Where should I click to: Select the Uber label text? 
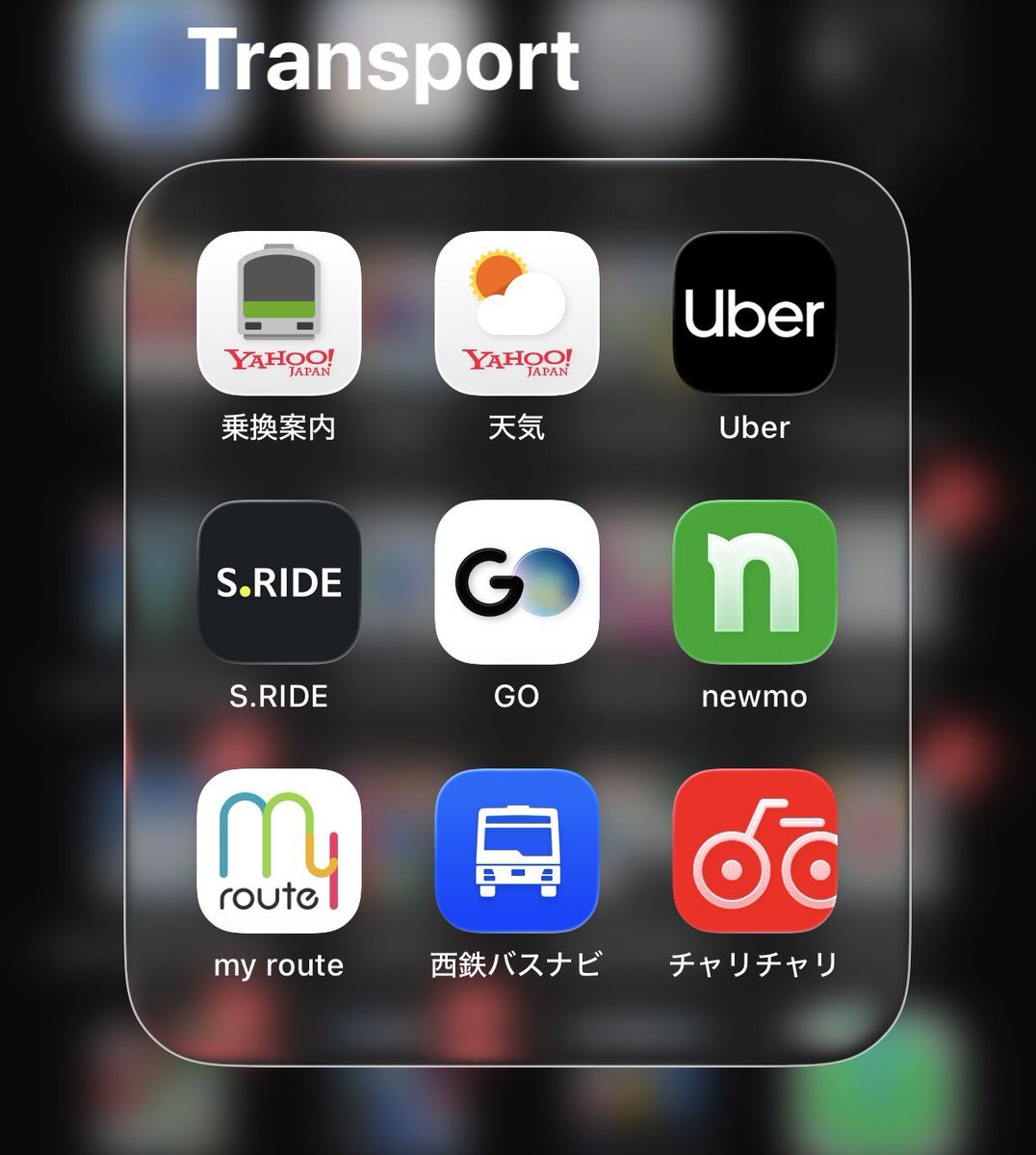click(x=754, y=427)
